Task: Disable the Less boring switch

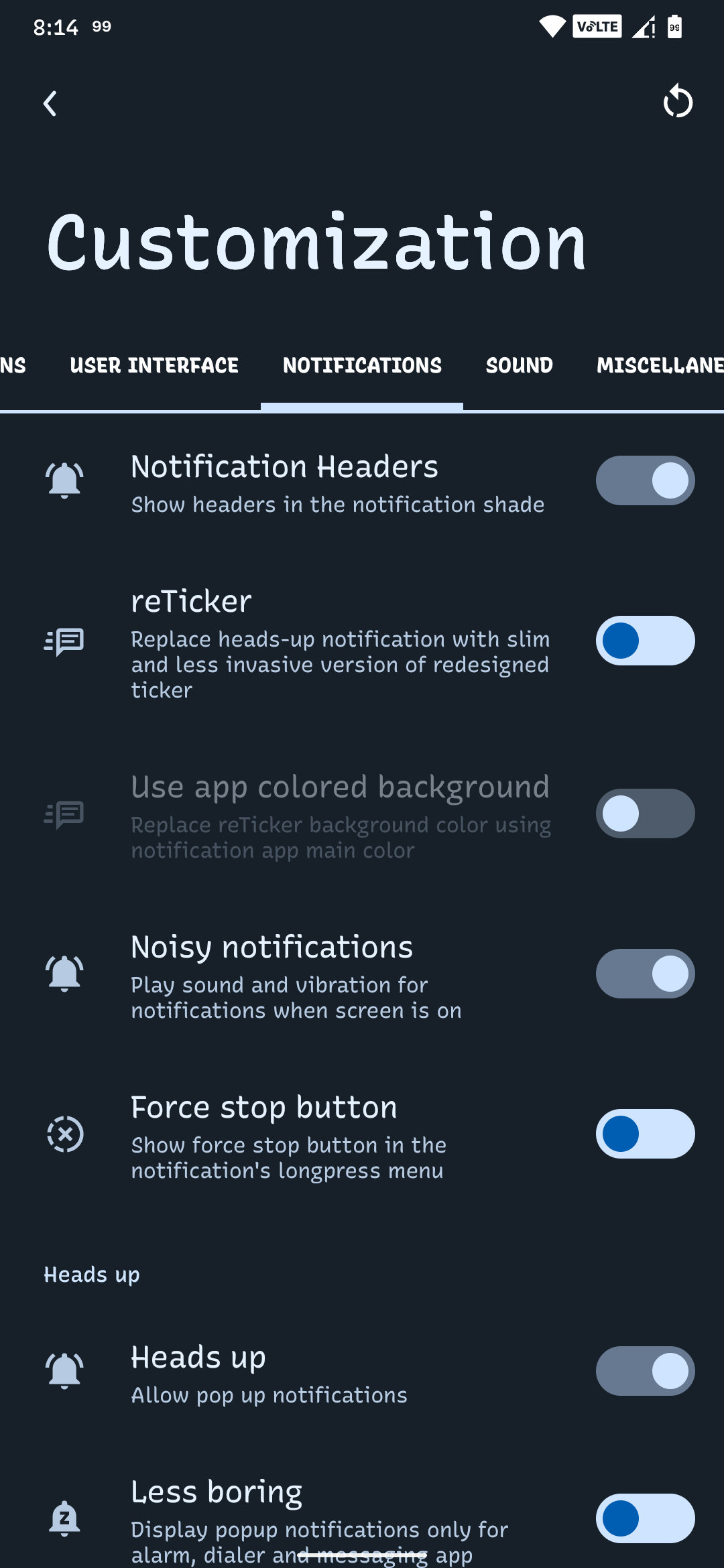Action: tap(645, 1518)
